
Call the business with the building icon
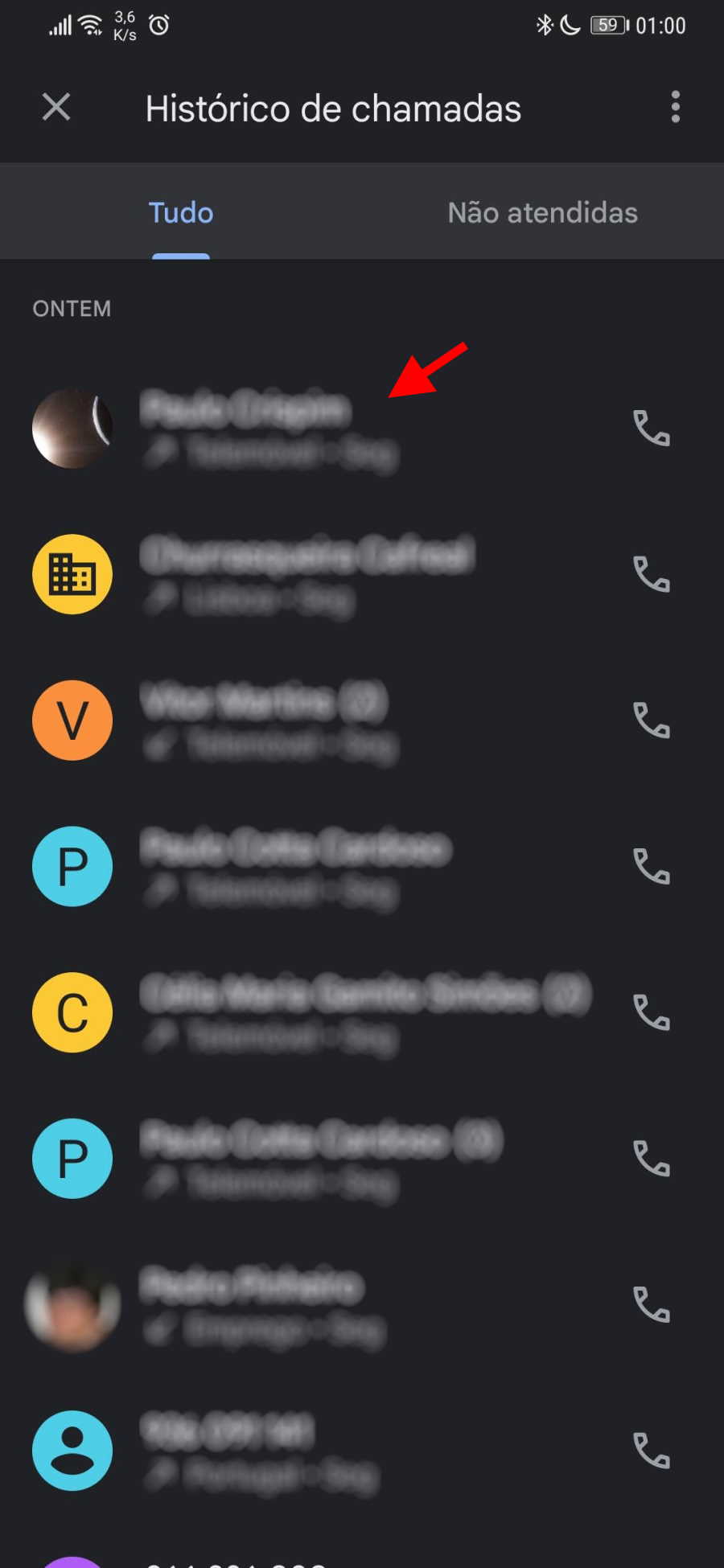pyautogui.click(x=652, y=574)
